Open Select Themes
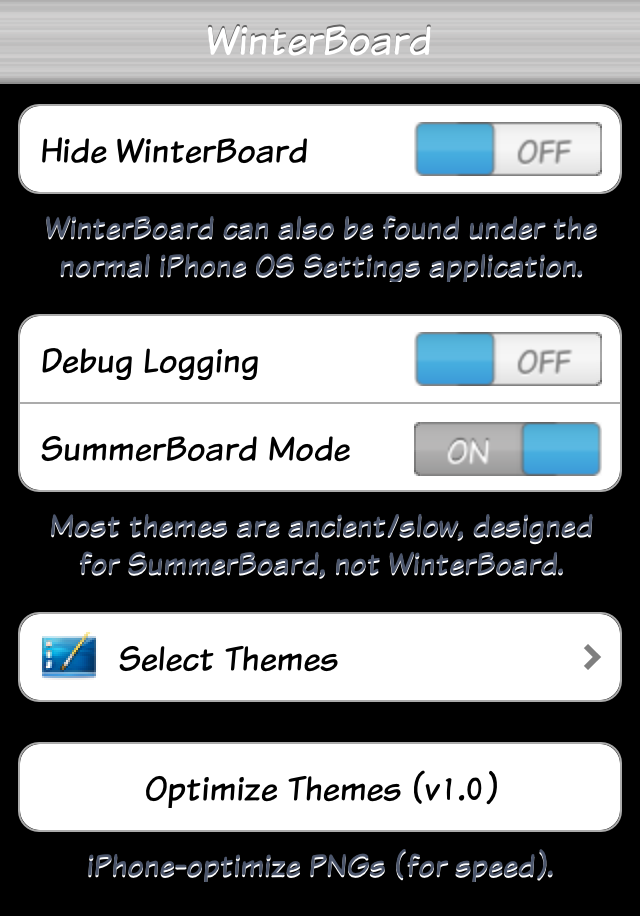The height and width of the screenshot is (916, 640). 320,658
